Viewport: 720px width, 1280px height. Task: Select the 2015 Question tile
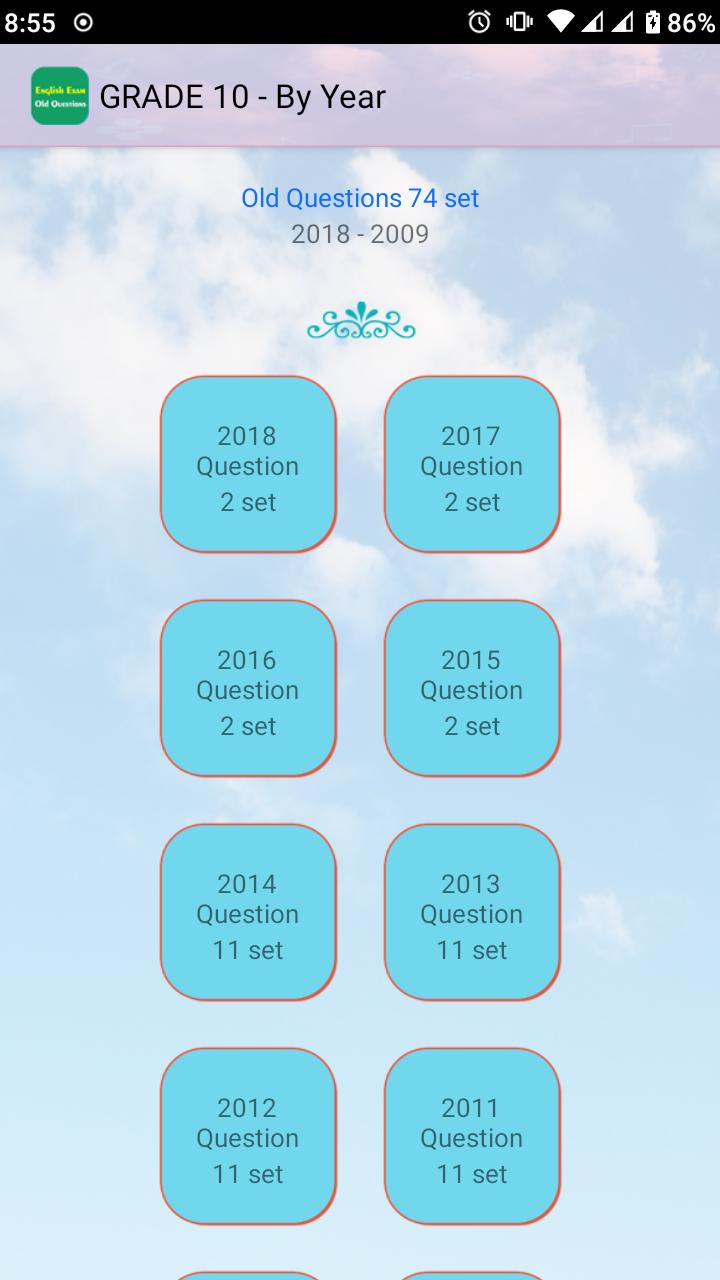(472, 688)
